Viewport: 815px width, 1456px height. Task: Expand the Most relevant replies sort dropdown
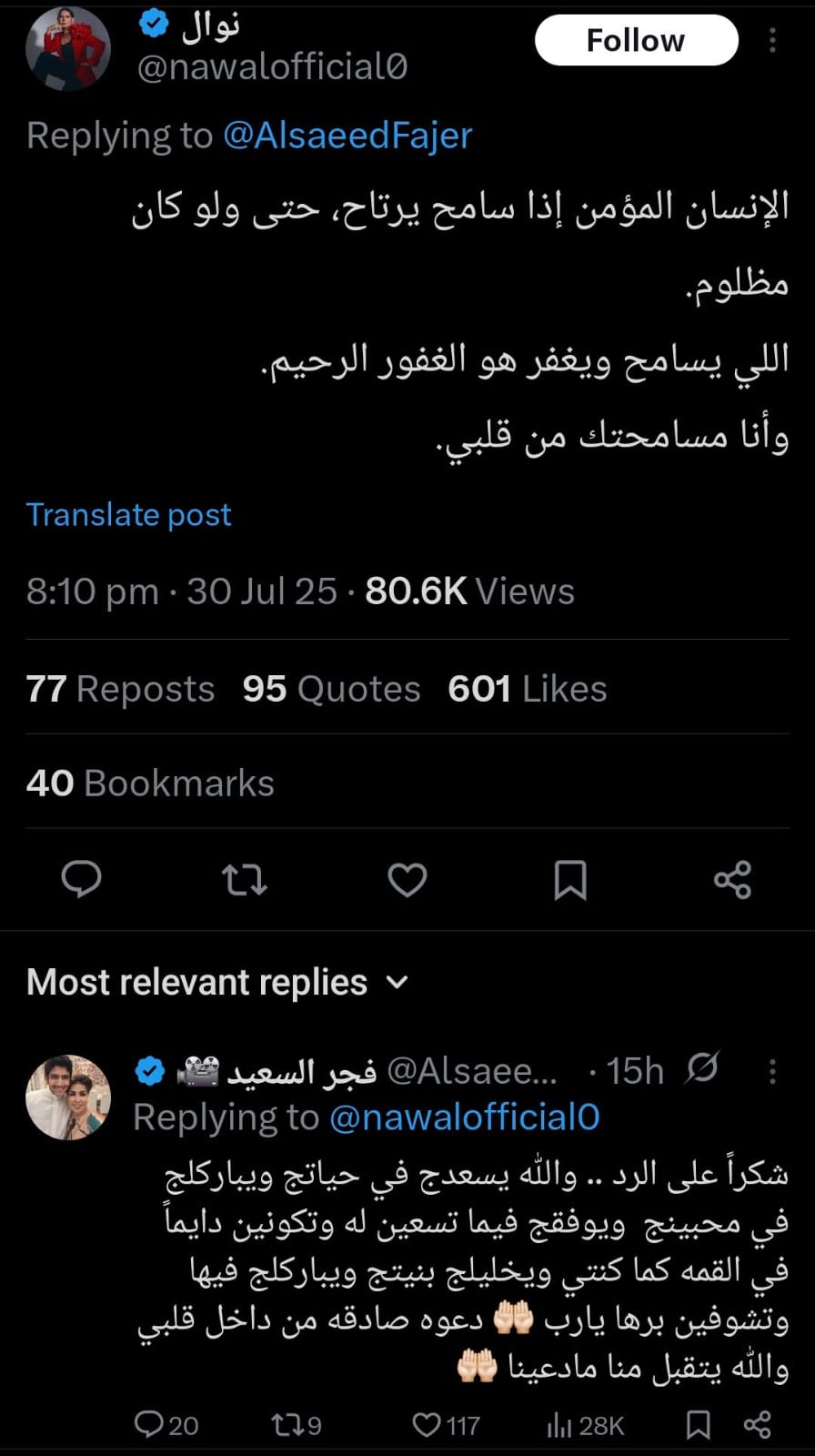(397, 983)
